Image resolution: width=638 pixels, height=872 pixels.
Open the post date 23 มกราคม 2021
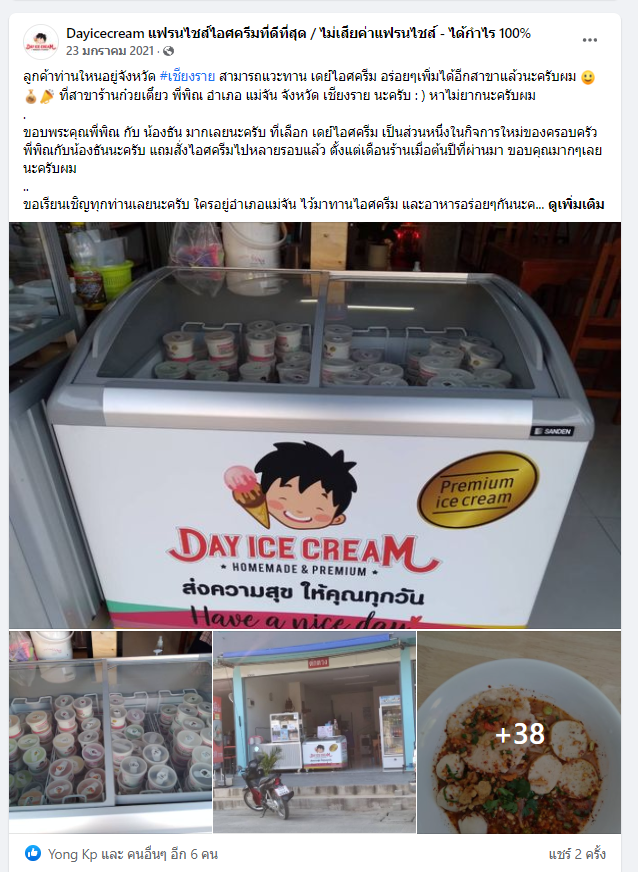[x=112, y=50]
